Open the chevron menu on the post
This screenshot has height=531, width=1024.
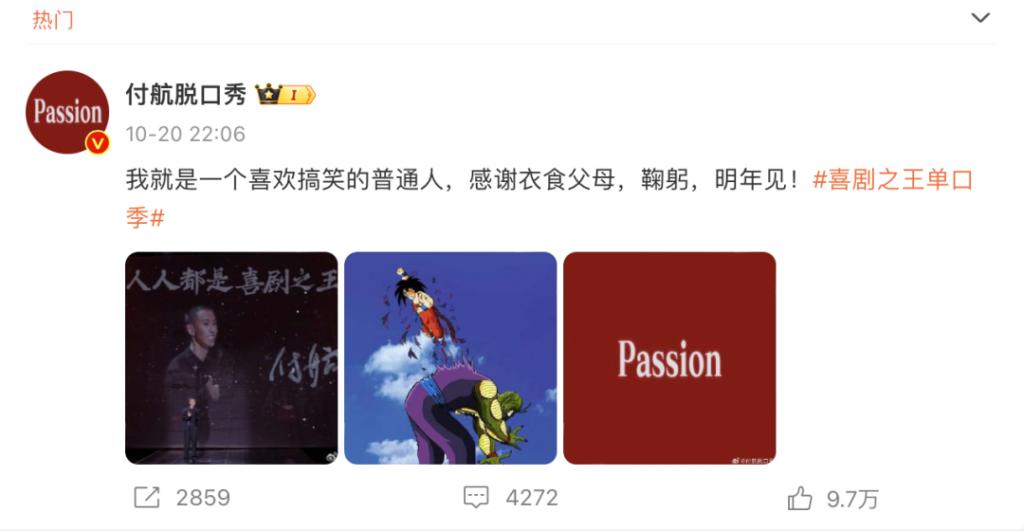pyautogui.click(x=981, y=18)
